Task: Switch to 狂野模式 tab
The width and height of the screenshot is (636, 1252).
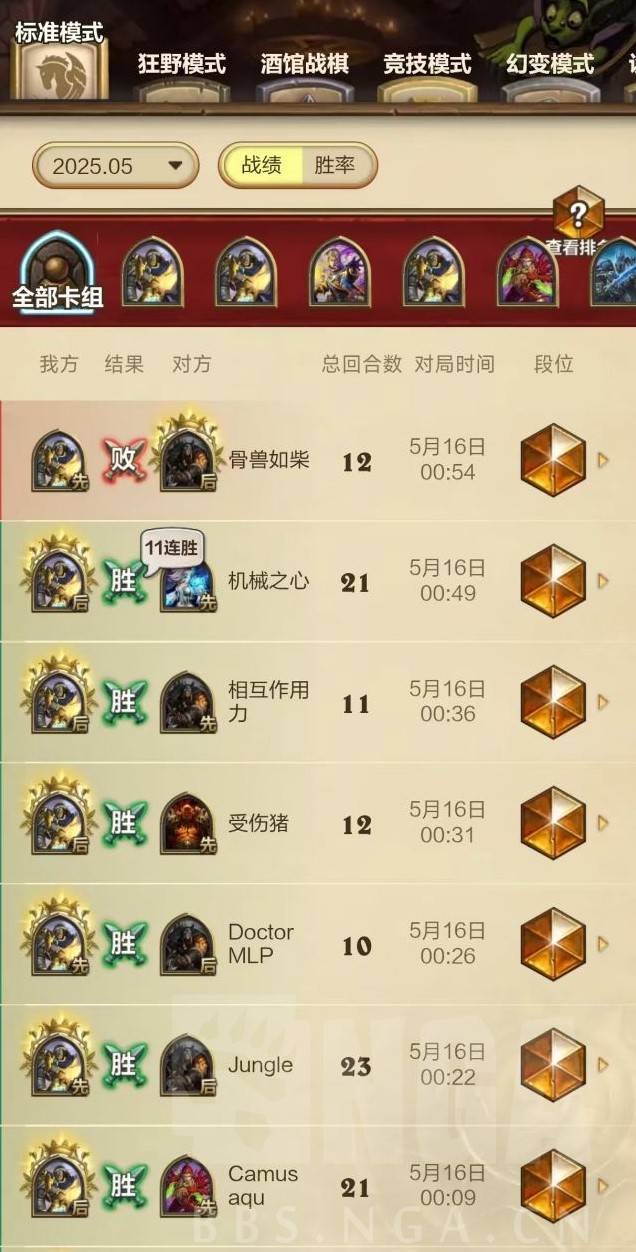Action: [x=182, y=65]
